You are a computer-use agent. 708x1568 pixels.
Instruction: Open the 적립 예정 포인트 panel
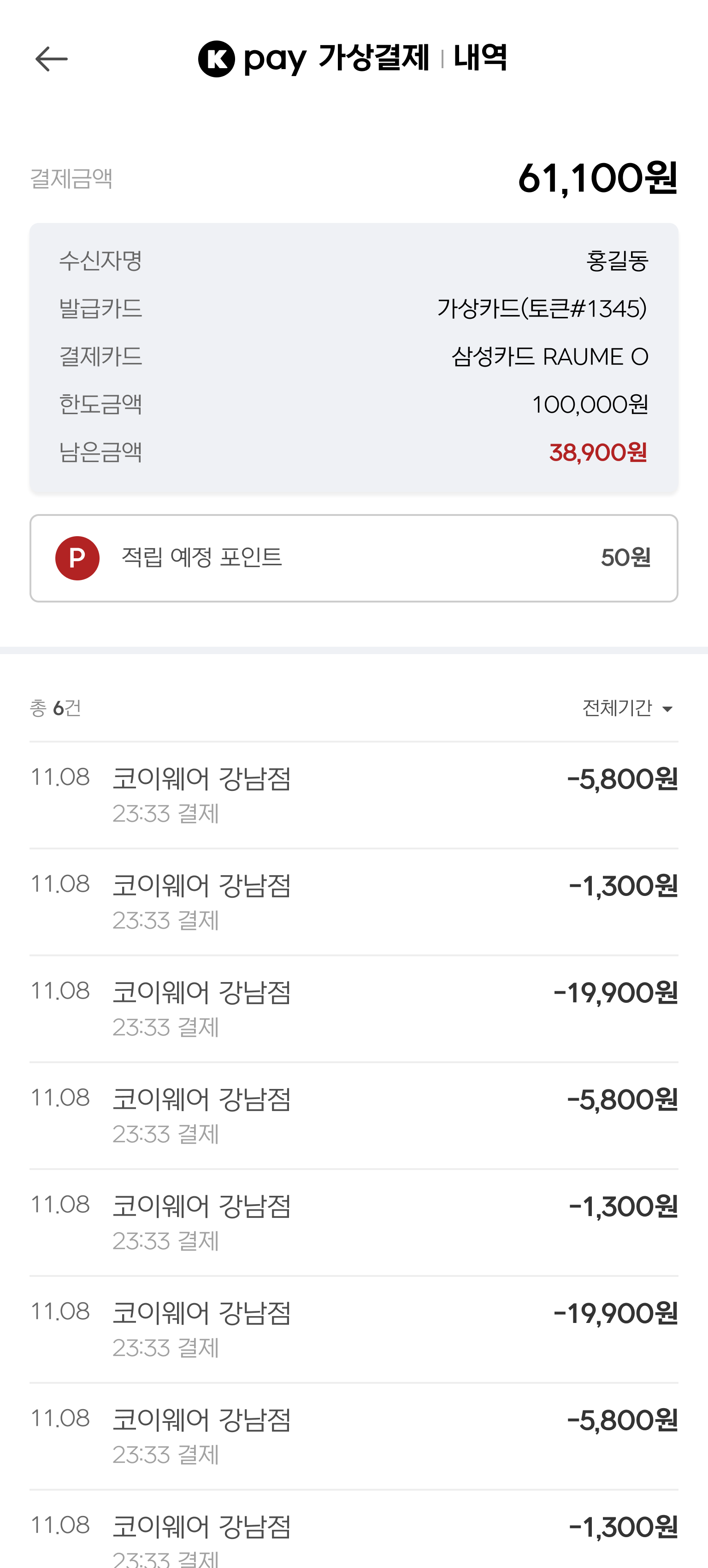[x=354, y=558]
